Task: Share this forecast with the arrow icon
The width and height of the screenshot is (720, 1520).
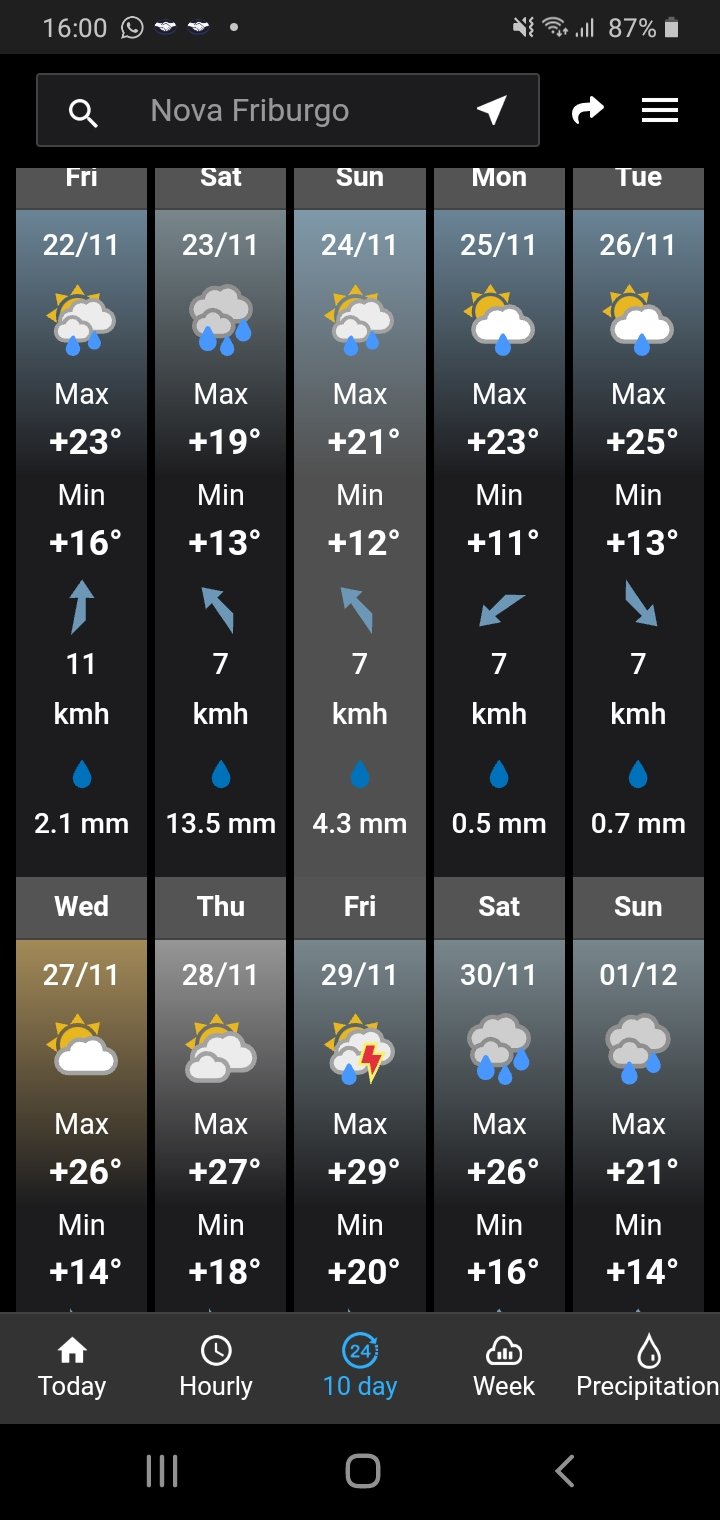Action: [588, 110]
